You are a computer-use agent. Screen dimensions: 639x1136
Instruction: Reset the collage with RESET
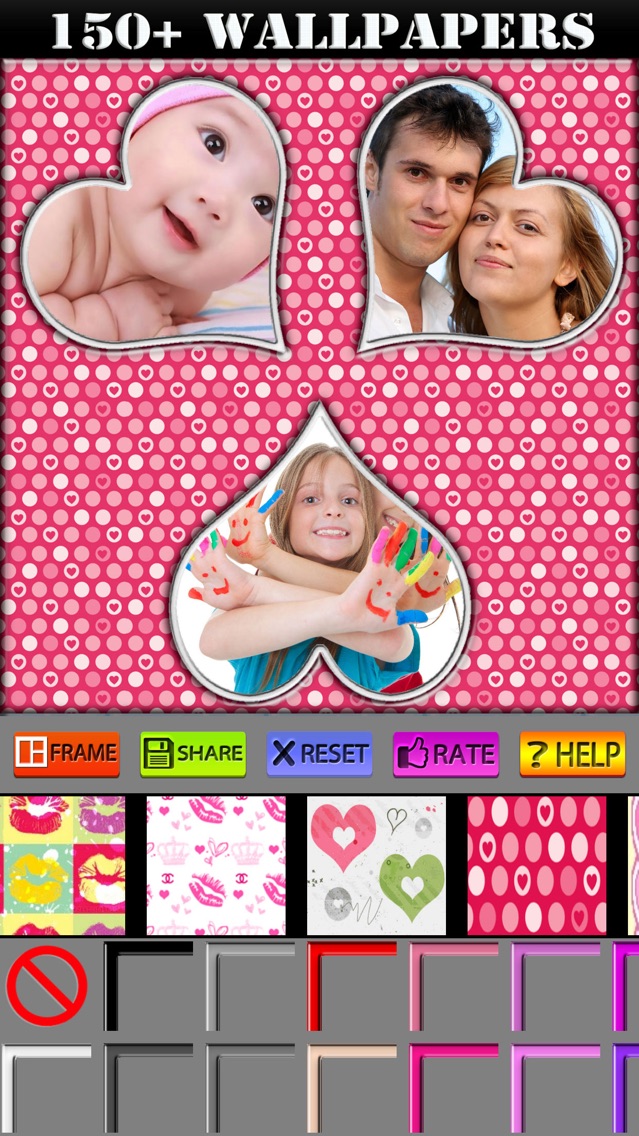tap(320, 753)
